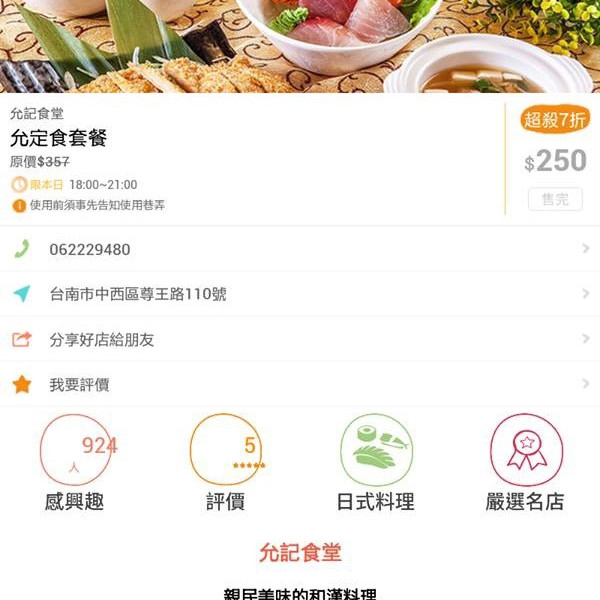
Task: Open the 日式料理 category
Action: (375, 451)
